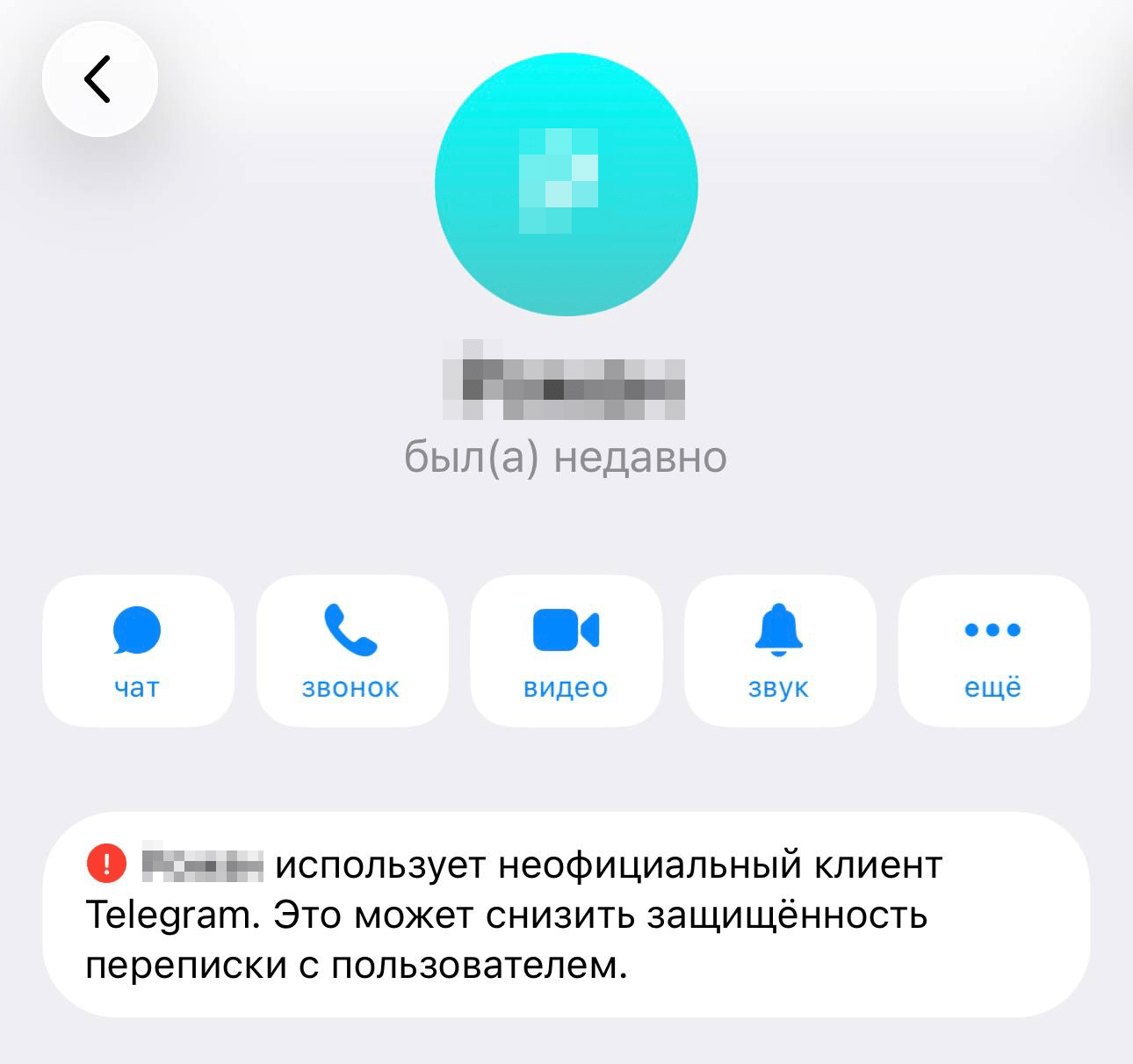Open more options via ещё
The width and height of the screenshot is (1133, 1064).
pyautogui.click(x=993, y=651)
